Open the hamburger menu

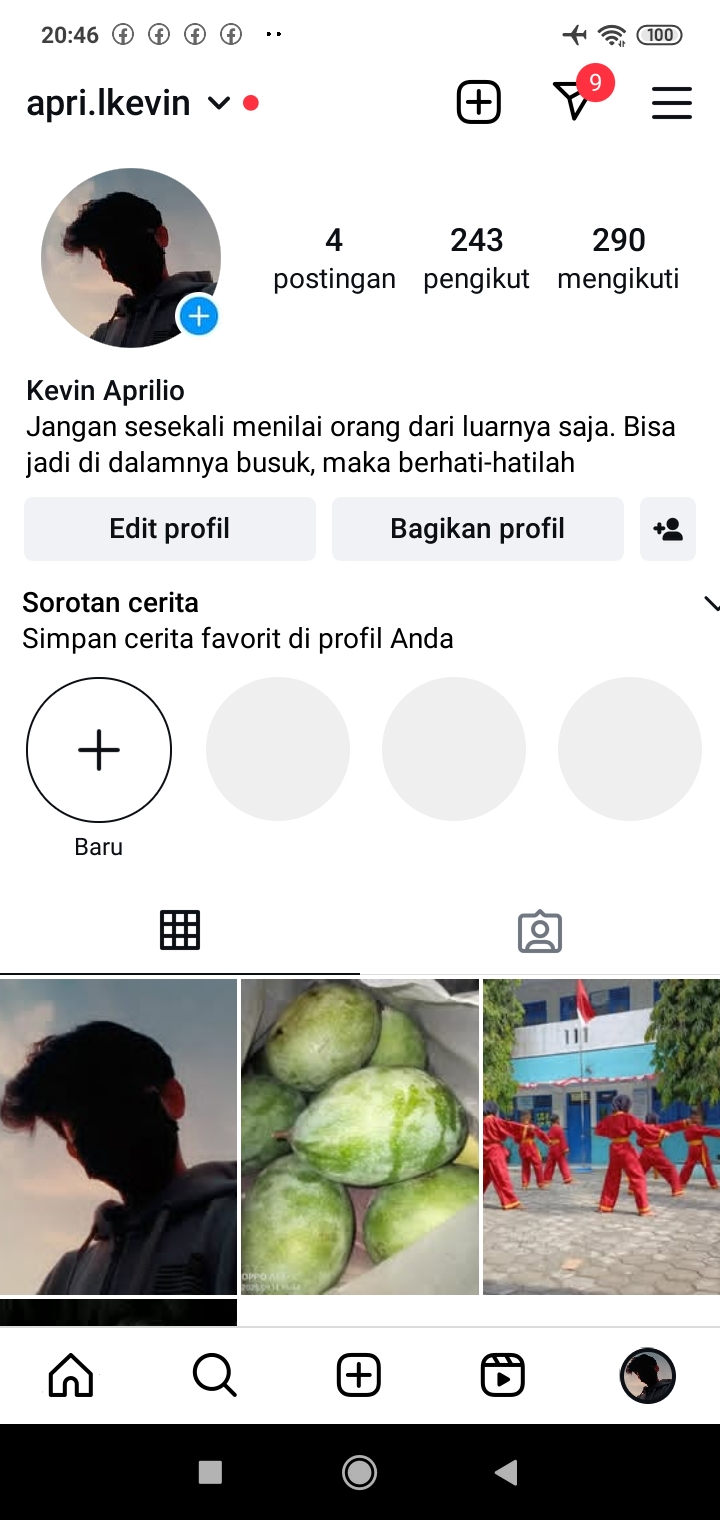click(x=671, y=103)
